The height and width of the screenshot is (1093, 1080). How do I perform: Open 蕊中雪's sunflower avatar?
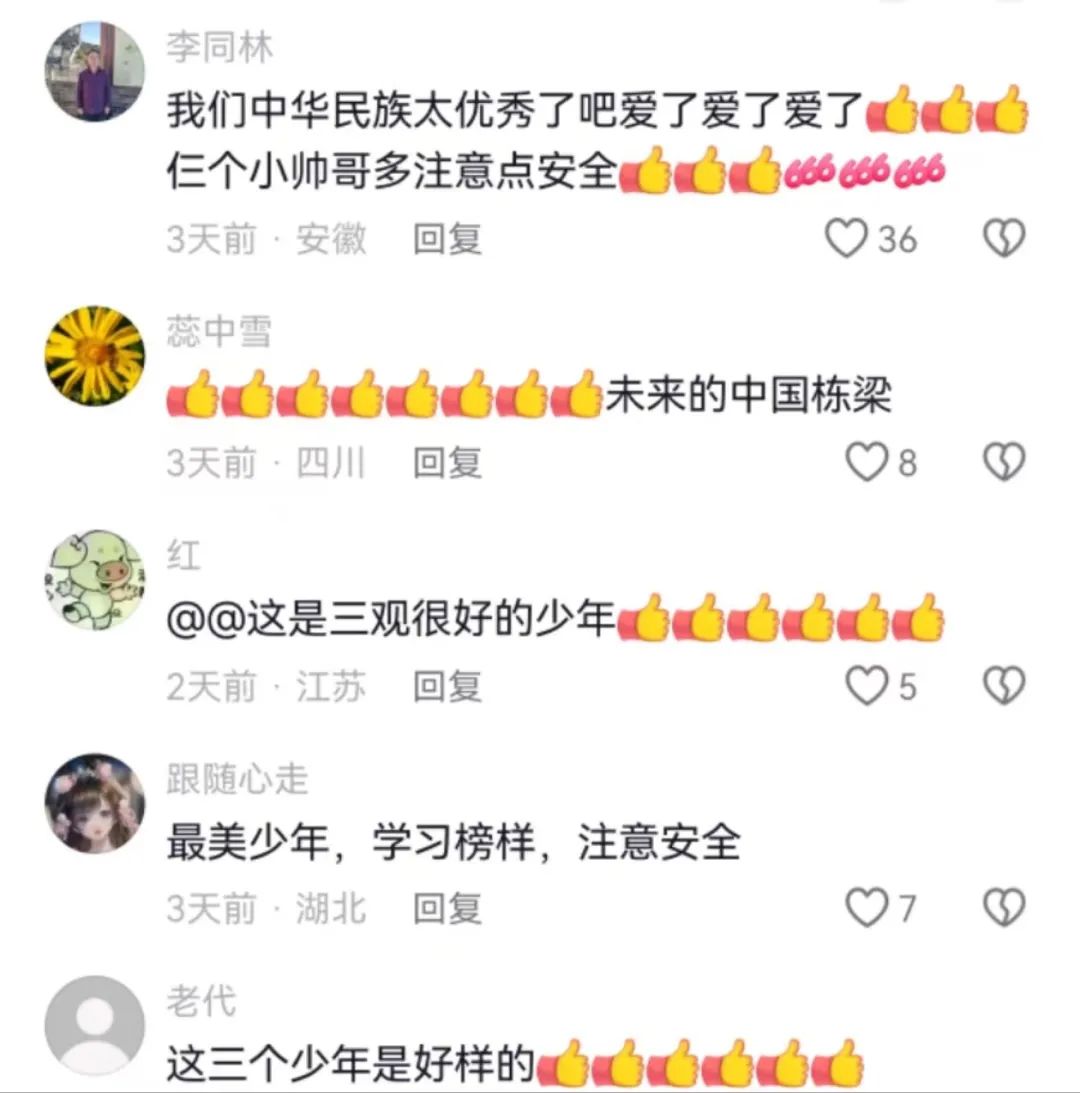pyautogui.click(x=95, y=356)
